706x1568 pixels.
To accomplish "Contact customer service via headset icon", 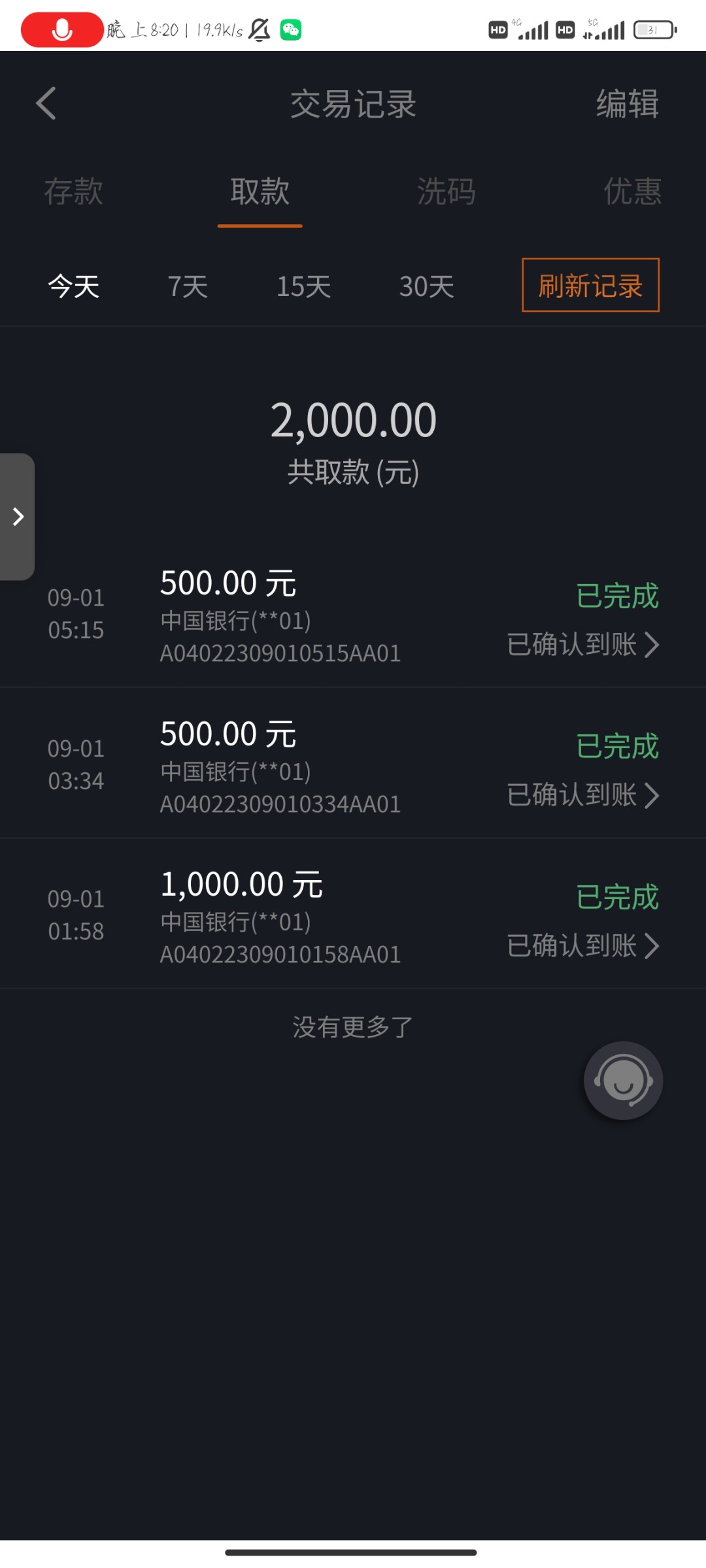I will coord(623,1081).
